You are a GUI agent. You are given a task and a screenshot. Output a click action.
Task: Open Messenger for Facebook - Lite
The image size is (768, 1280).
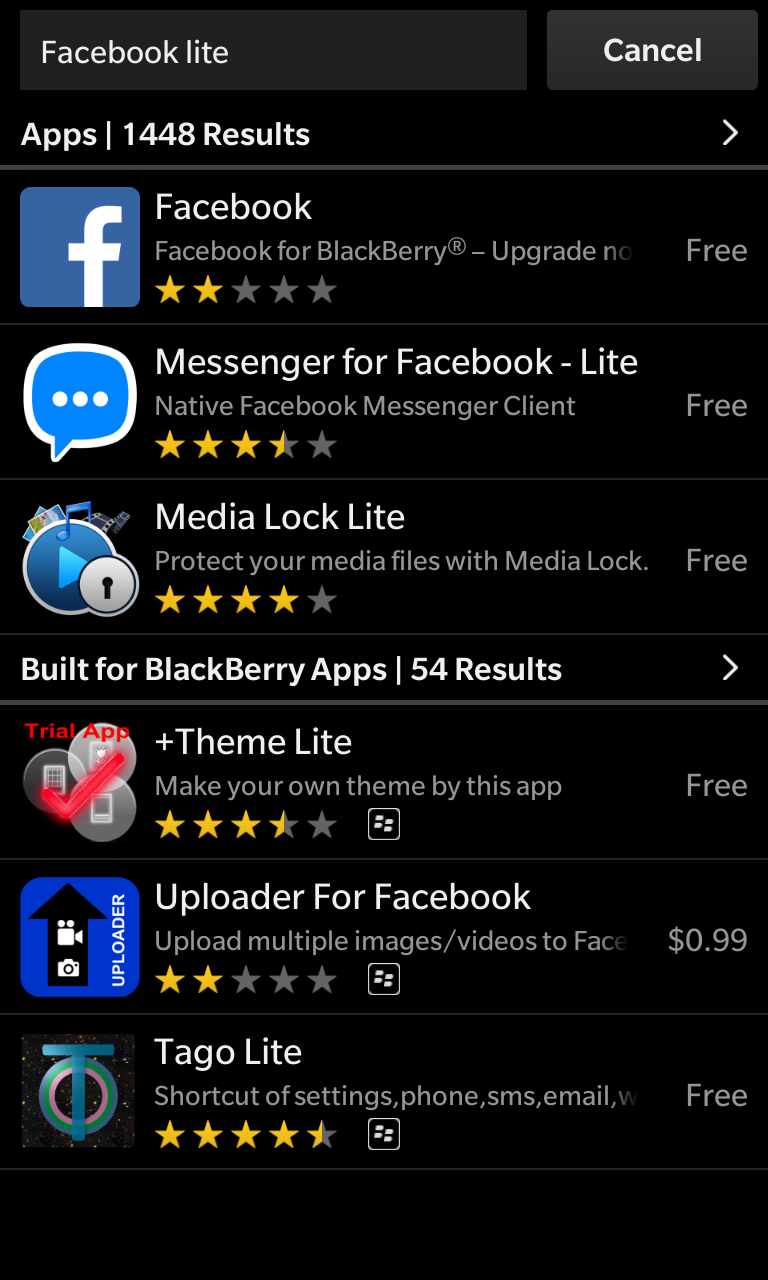tap(384, 402)
